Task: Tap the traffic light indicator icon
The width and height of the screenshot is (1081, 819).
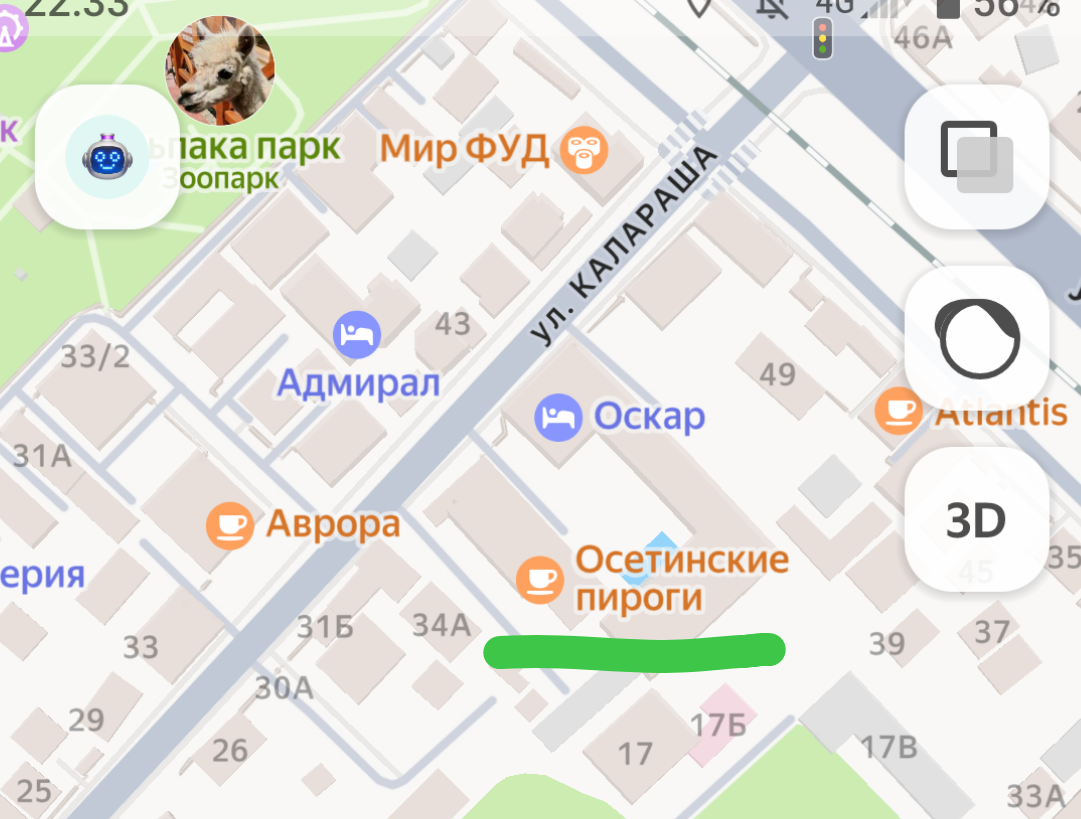Action: [x=822, y=38]
